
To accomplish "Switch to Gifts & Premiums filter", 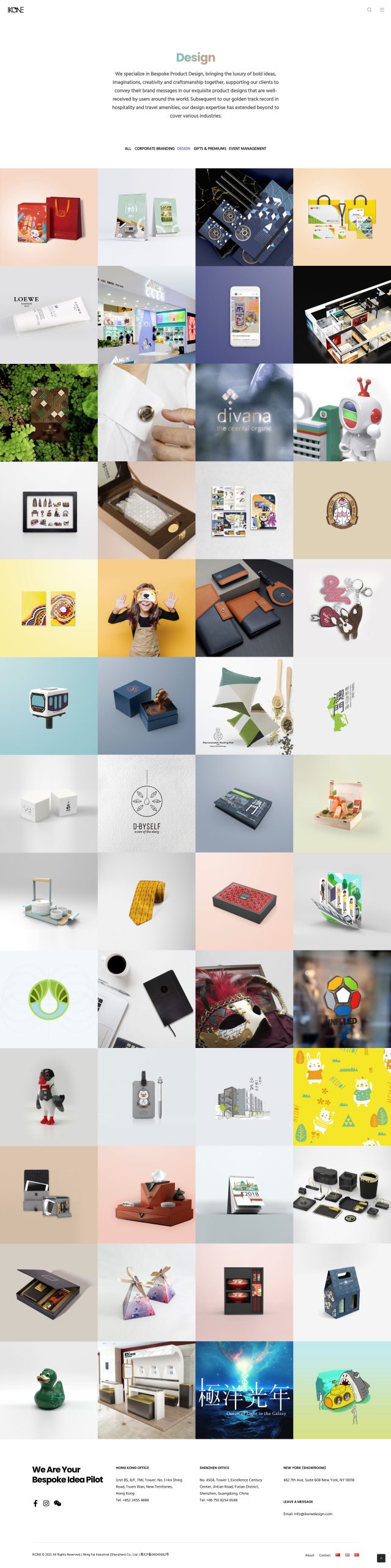I will pos(210,148).
